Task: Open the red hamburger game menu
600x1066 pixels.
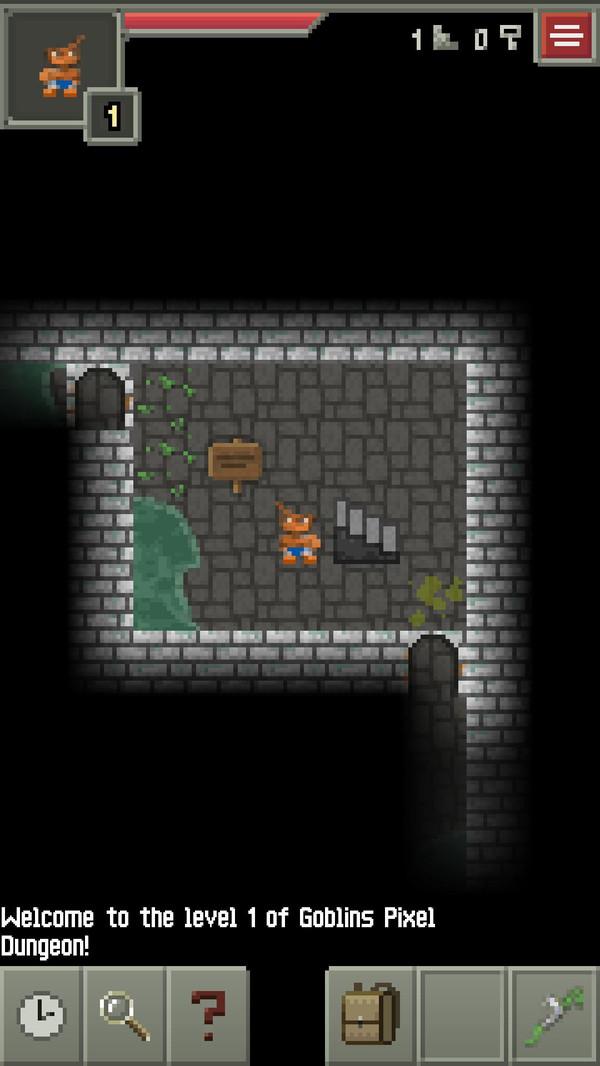Action: (566, 36)
